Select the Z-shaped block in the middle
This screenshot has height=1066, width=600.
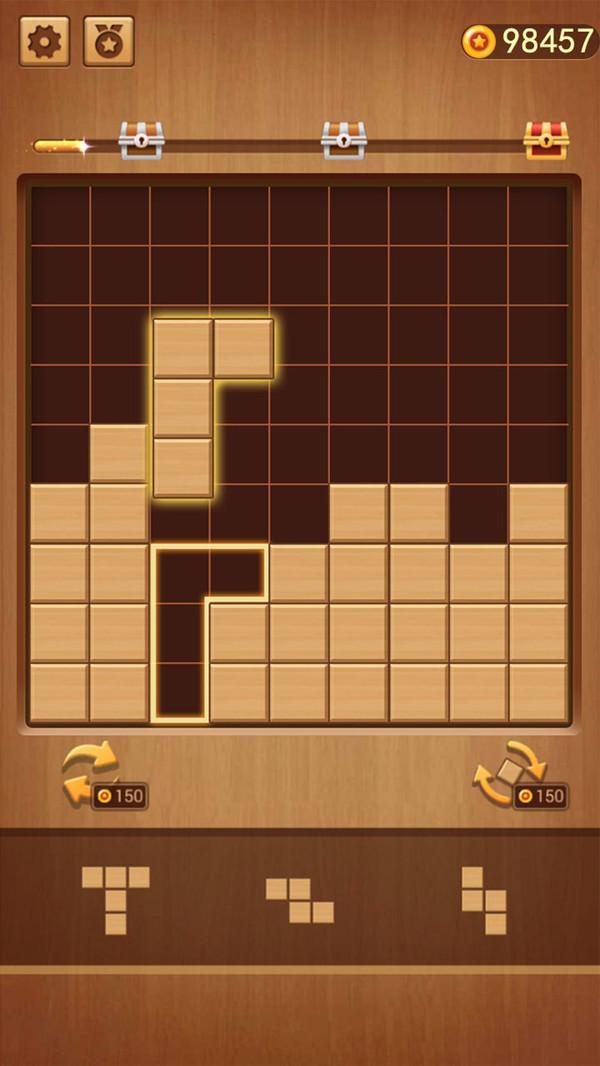pos(300,900)
